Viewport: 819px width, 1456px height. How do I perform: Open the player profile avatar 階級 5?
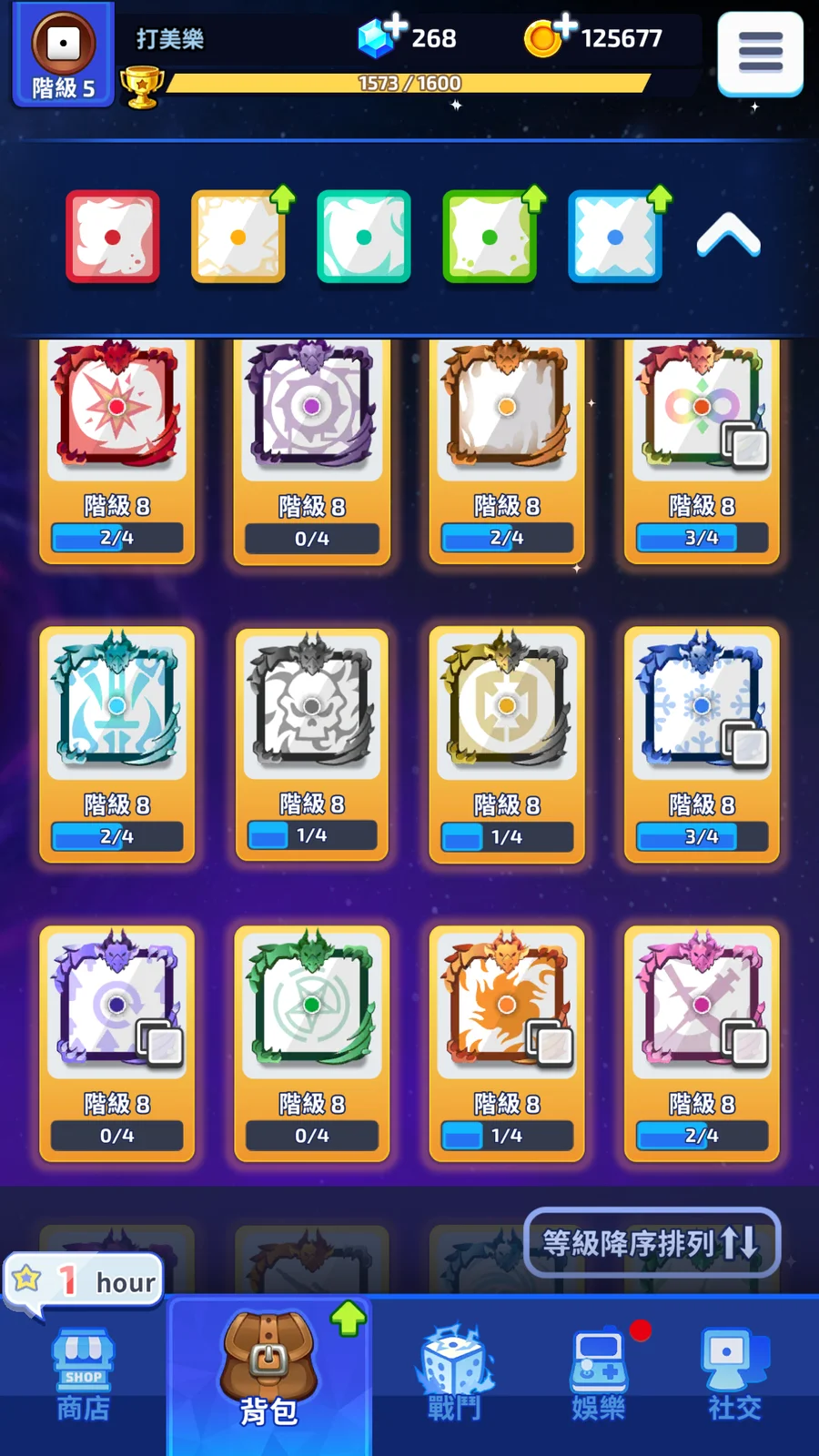tap(63, 55)
